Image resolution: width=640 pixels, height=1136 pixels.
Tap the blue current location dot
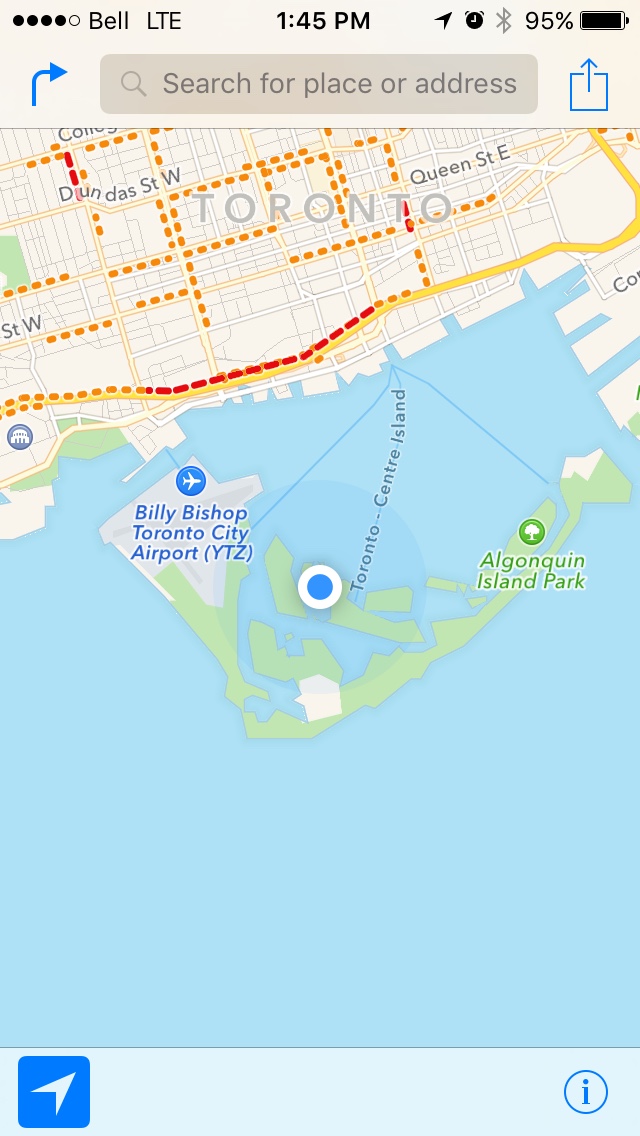(x=320, y=586)
